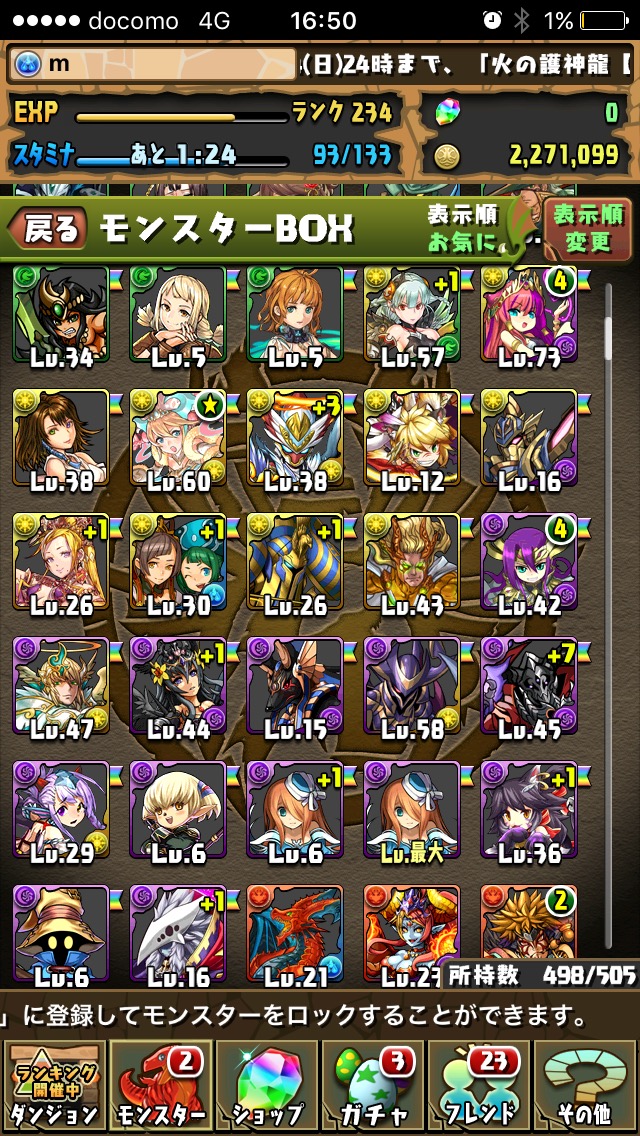Switch to the モンスター tab

pyautogui.click(x=160, y=1087)
